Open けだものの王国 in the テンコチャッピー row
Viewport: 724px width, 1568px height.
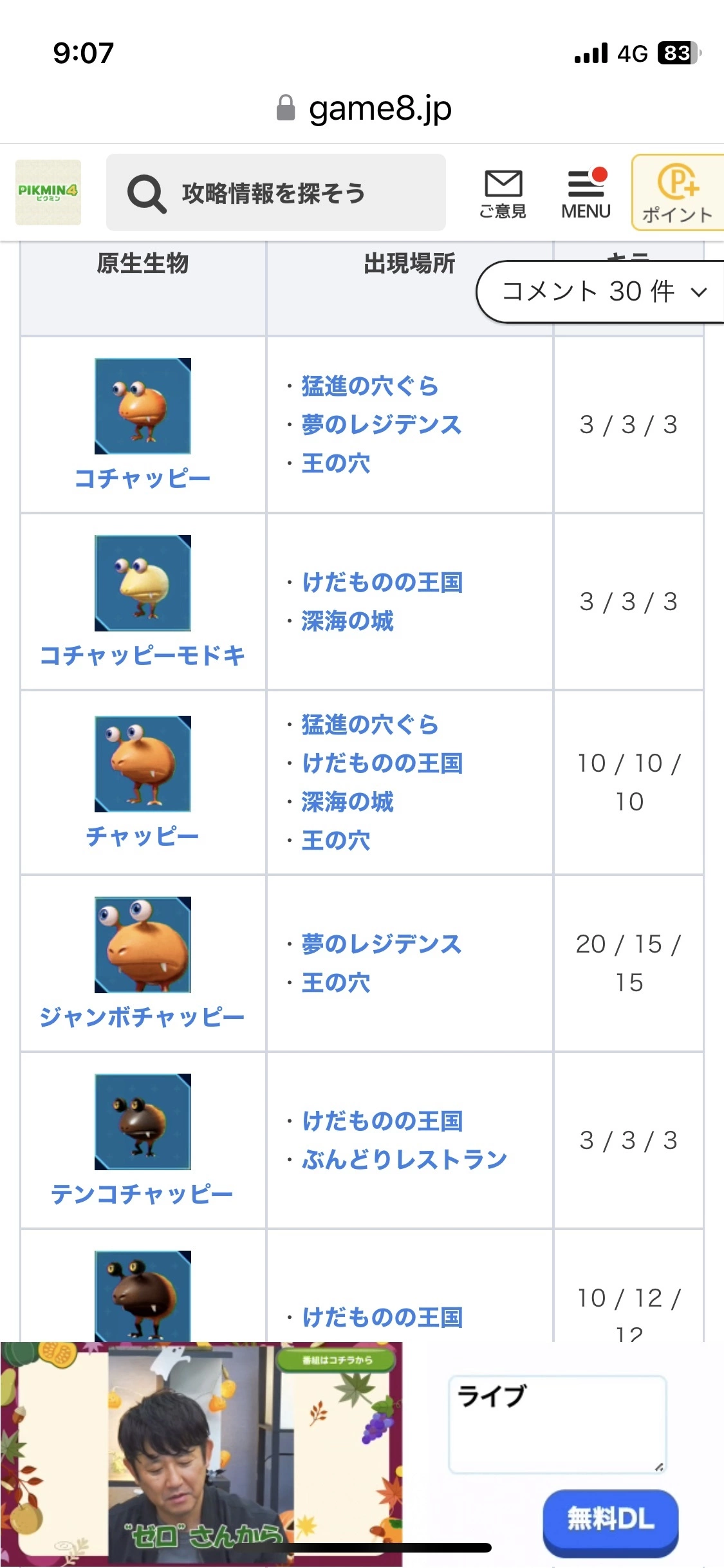pyautogui.click(x=382, y=1121)
